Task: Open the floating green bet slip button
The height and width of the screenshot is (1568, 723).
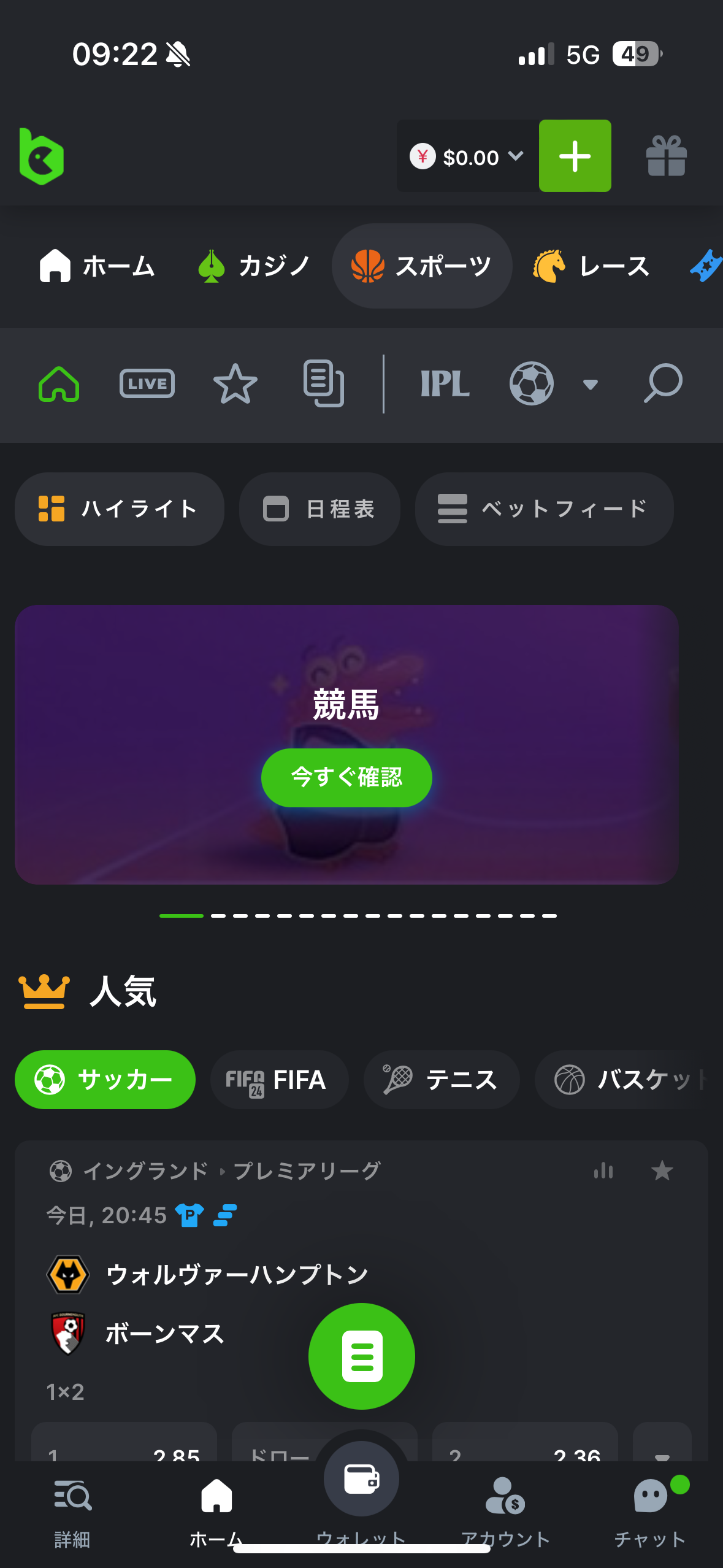Action: point(362,1356)
